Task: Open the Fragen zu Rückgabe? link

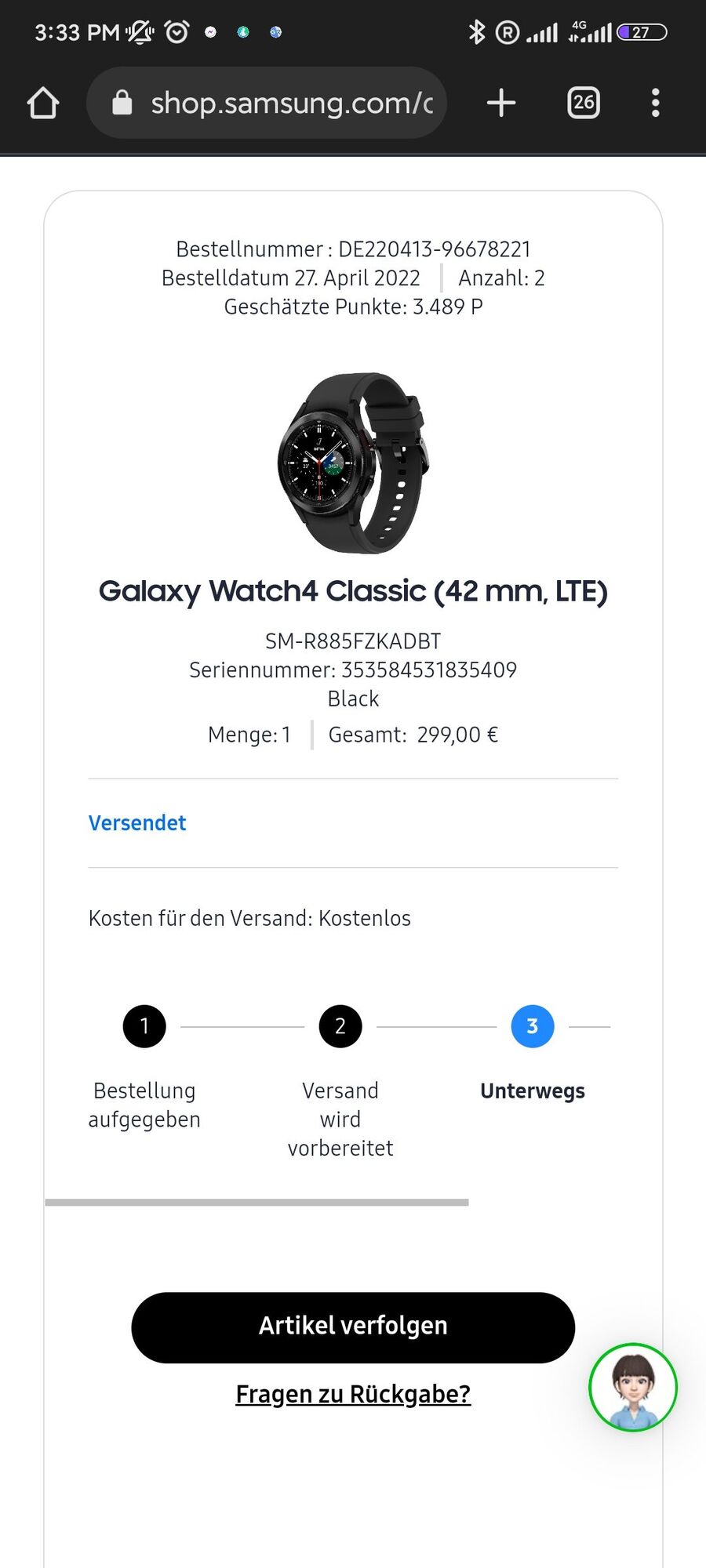Action: pyautogui.click(x=353, y=1394)
